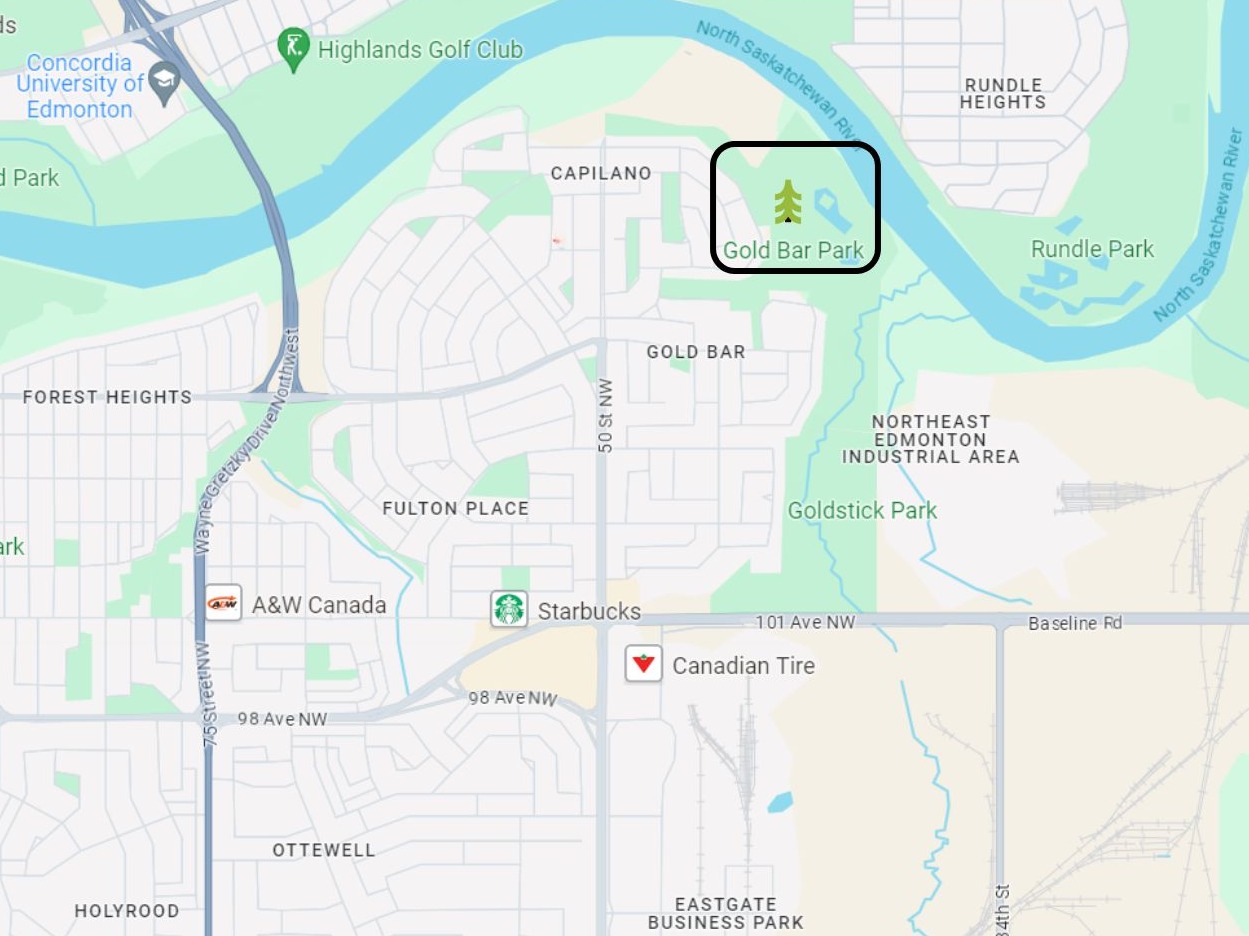Select the Starbucks place marker
Viewport: 1249px width, 936px height.
coord(509,608)
